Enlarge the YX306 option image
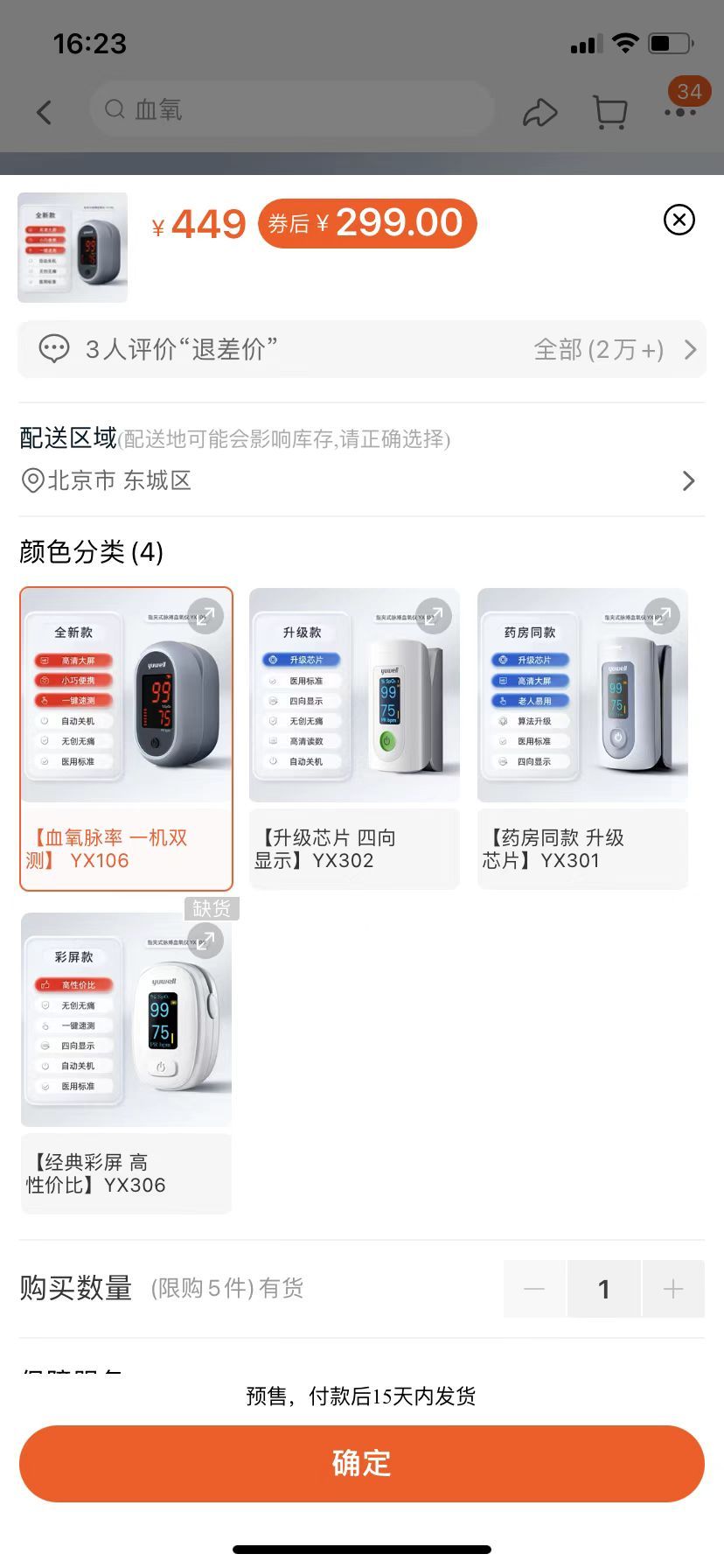This screenshot has width=724, height=1568. click(206, 941)
